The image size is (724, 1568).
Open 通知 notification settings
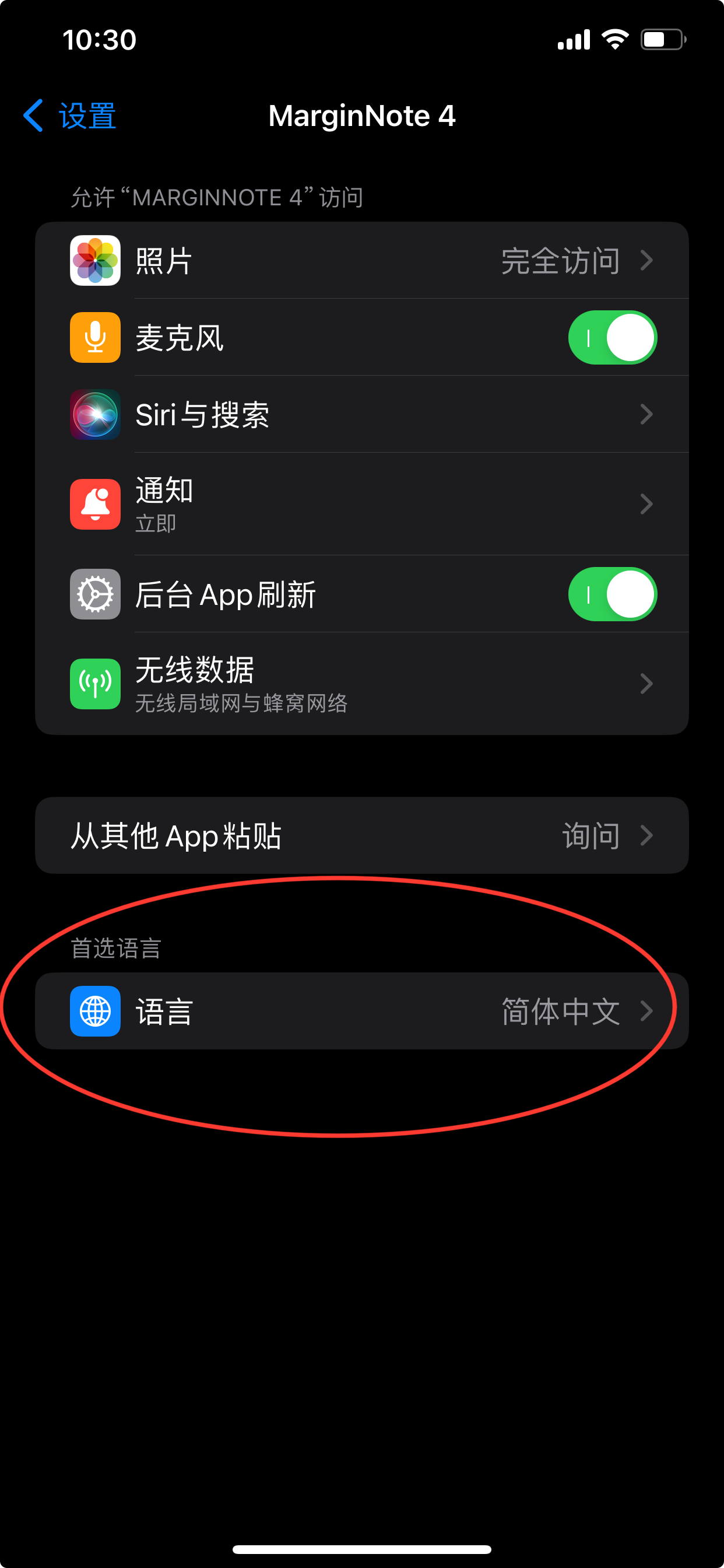[x=365, y=504]
